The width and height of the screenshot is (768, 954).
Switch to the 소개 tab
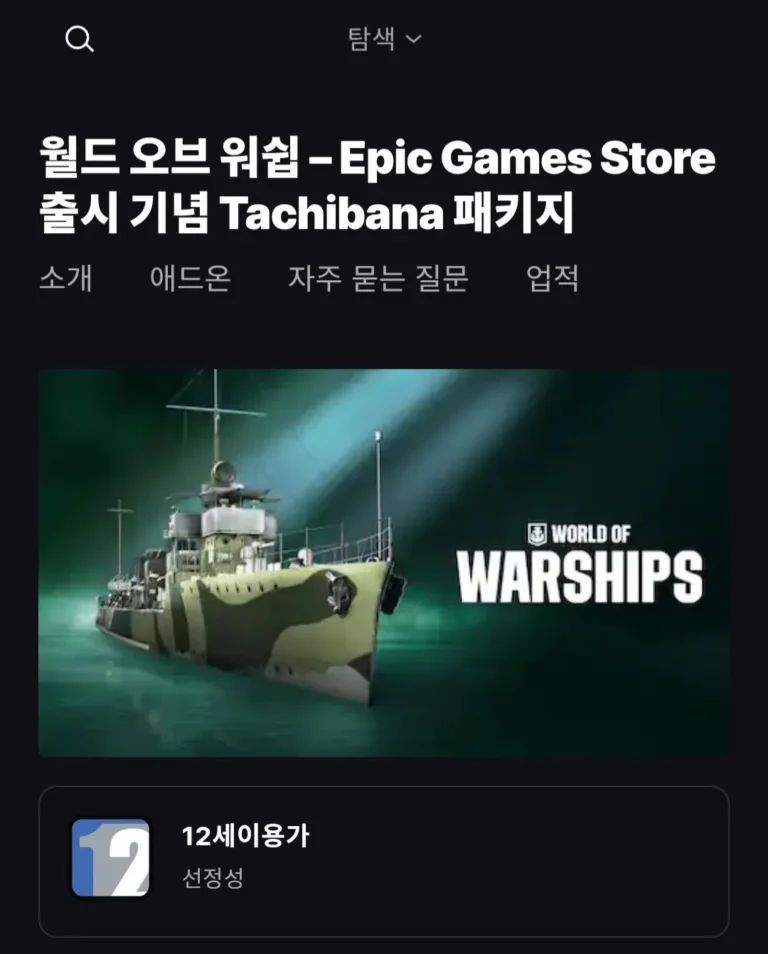66,278
